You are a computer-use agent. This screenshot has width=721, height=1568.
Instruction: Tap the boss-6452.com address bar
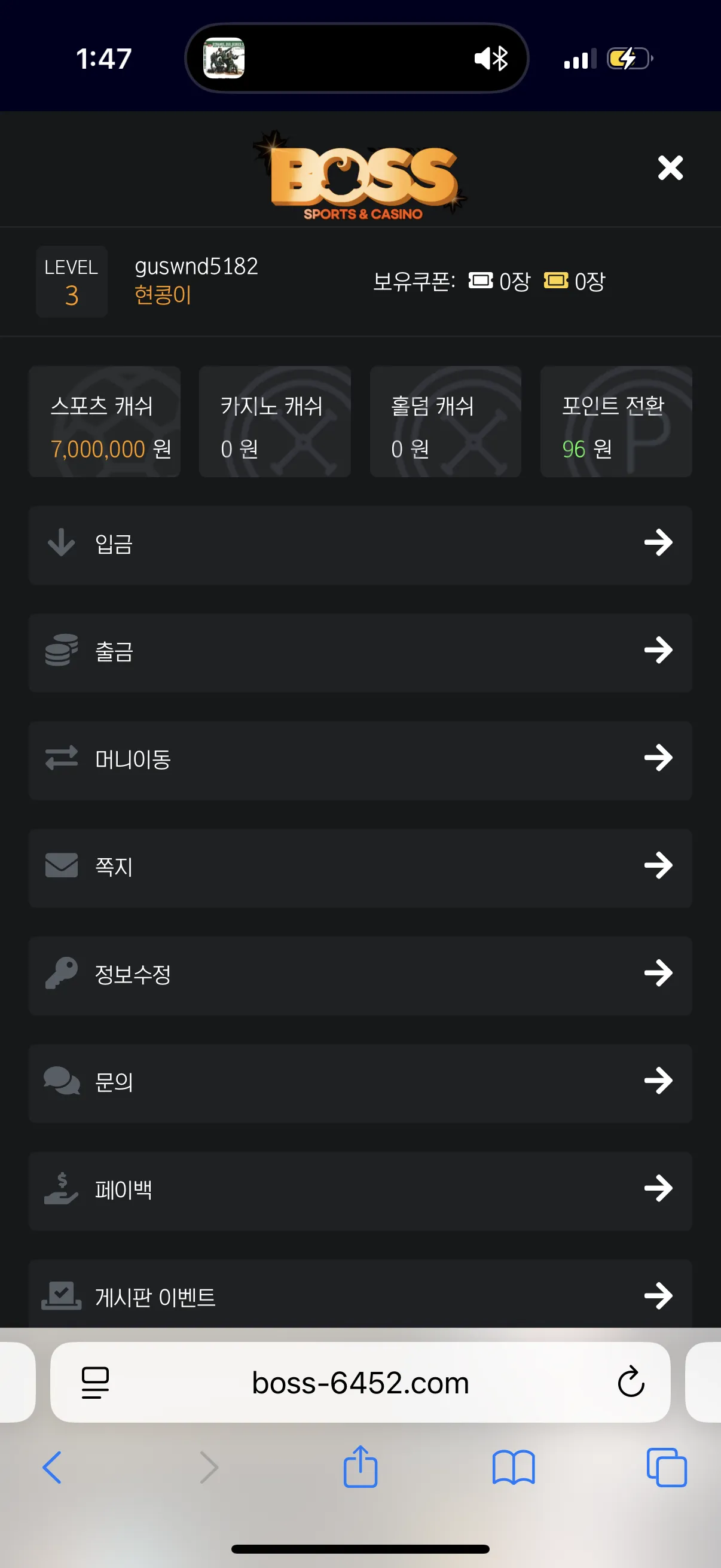pyautogui.click(x=360, y=1383)
